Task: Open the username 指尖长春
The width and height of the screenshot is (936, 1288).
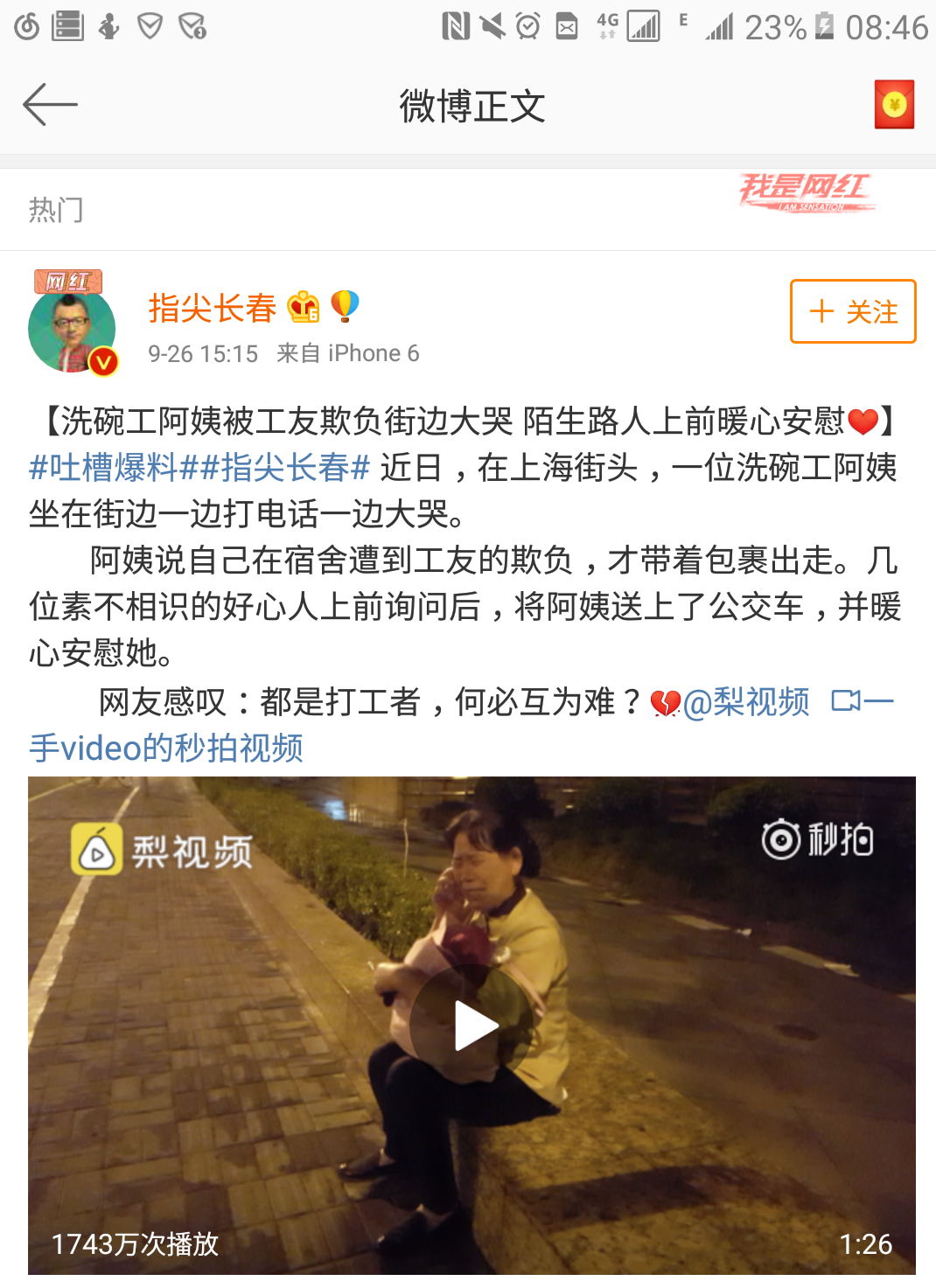Action: (212, 308)
